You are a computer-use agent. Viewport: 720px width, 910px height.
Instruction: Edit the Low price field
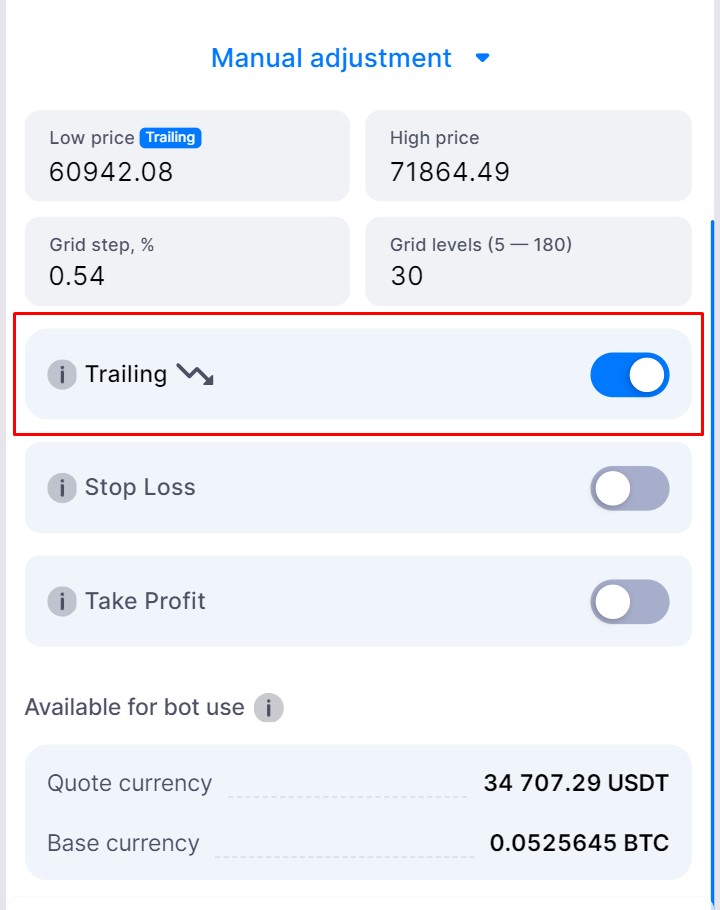coord(187,171)
